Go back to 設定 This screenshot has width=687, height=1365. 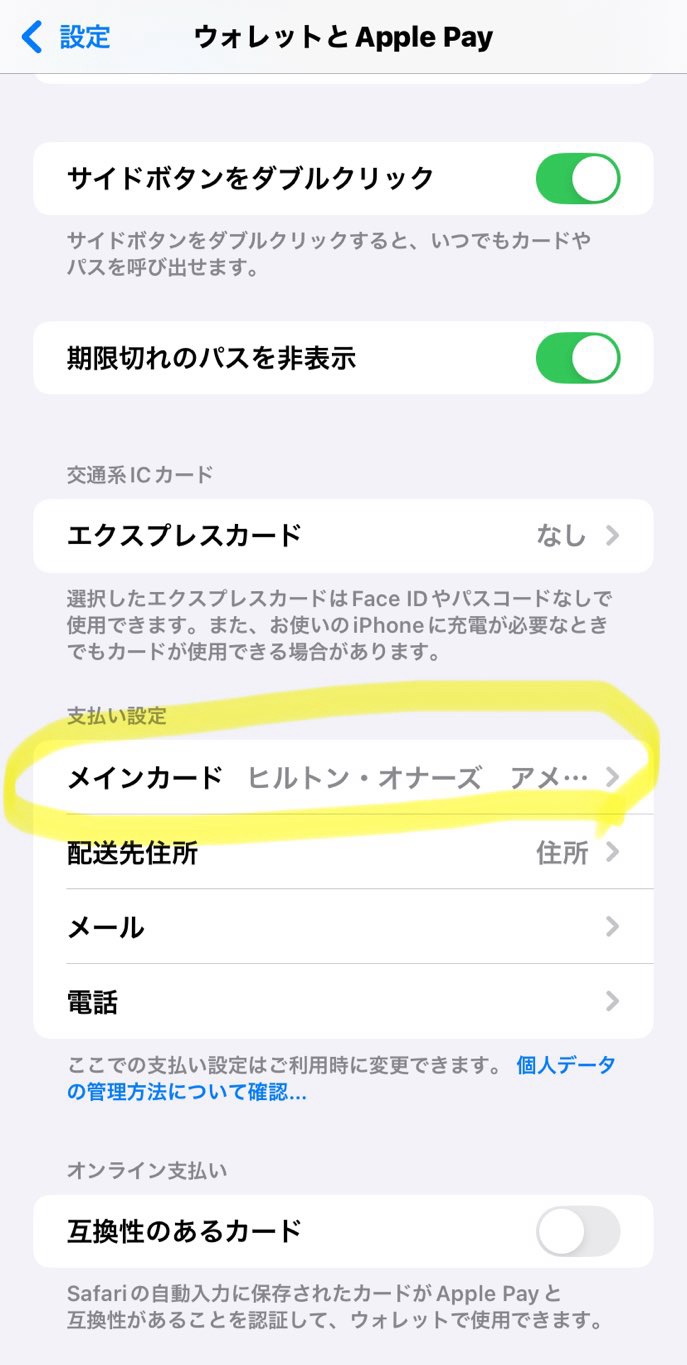[x=66, y=38]
